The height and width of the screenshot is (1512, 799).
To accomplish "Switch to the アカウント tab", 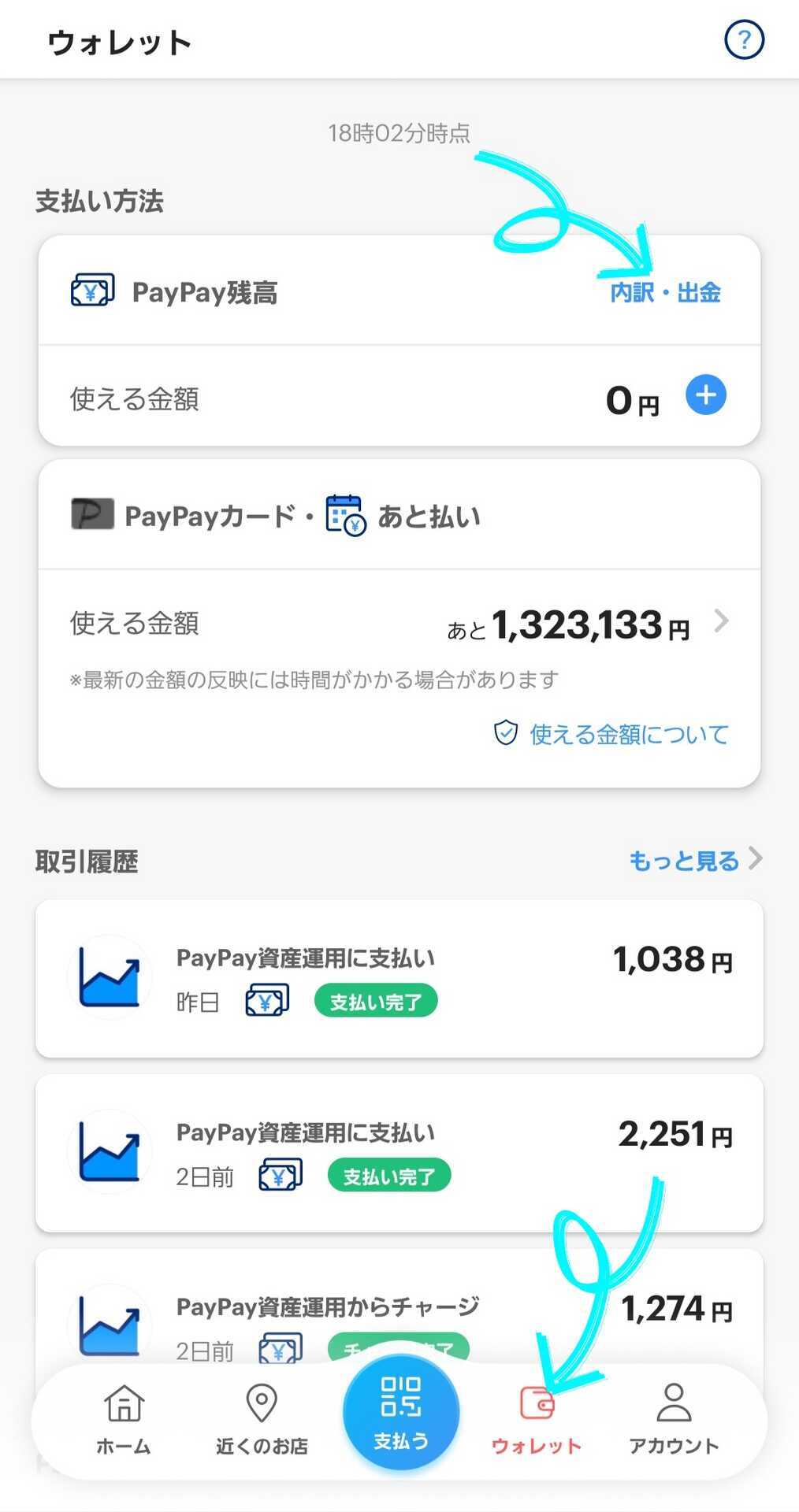I will click(x=674, y=1419).
